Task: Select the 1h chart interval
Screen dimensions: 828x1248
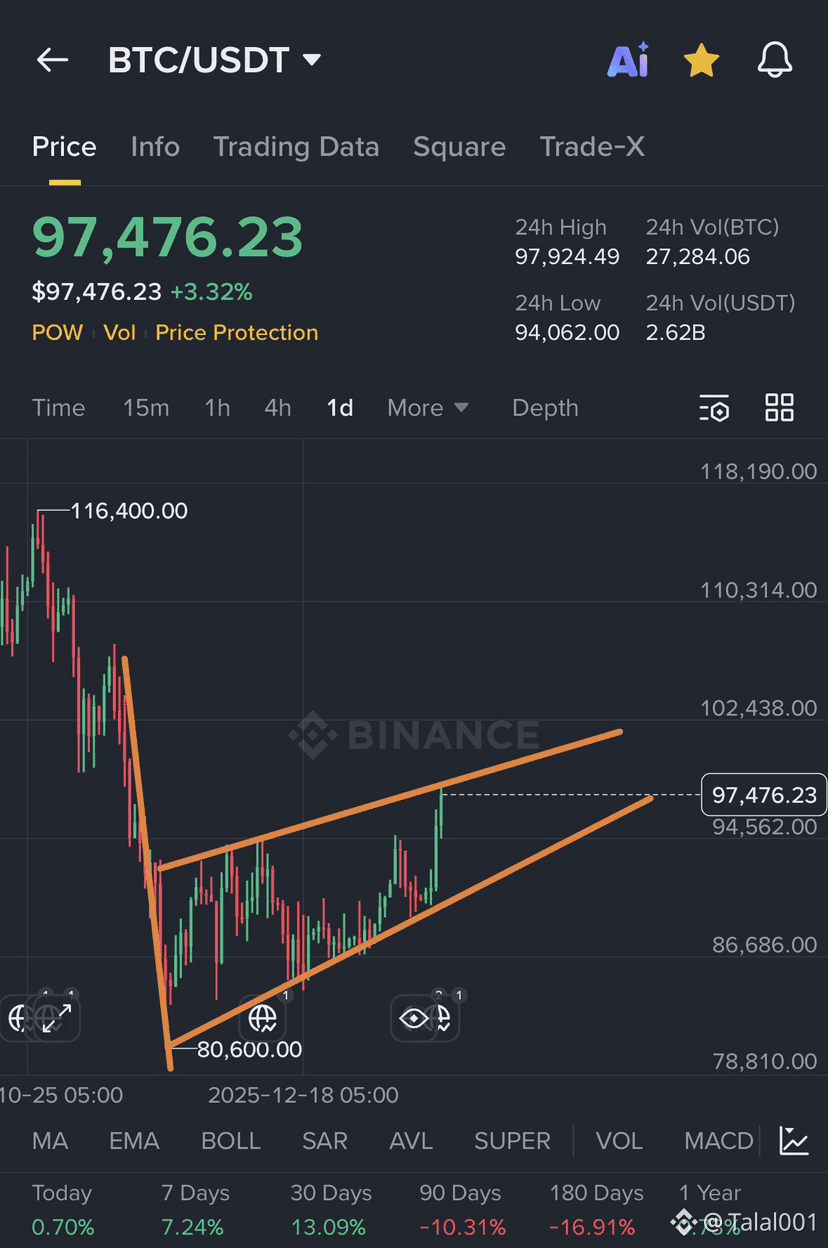Action: pyautogui.click(x=217, y=408)
